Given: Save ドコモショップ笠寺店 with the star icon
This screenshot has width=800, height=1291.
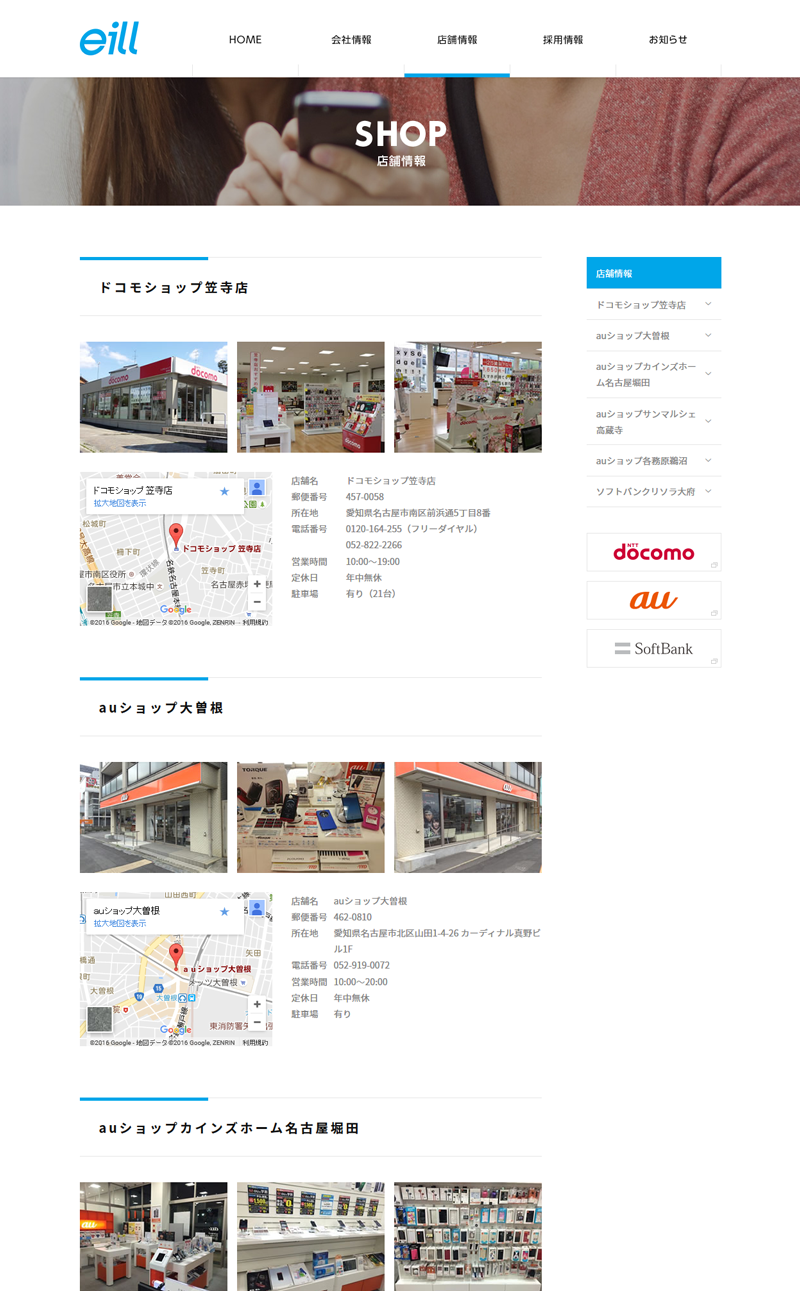Looking at the screenshot, I should 224,491.
